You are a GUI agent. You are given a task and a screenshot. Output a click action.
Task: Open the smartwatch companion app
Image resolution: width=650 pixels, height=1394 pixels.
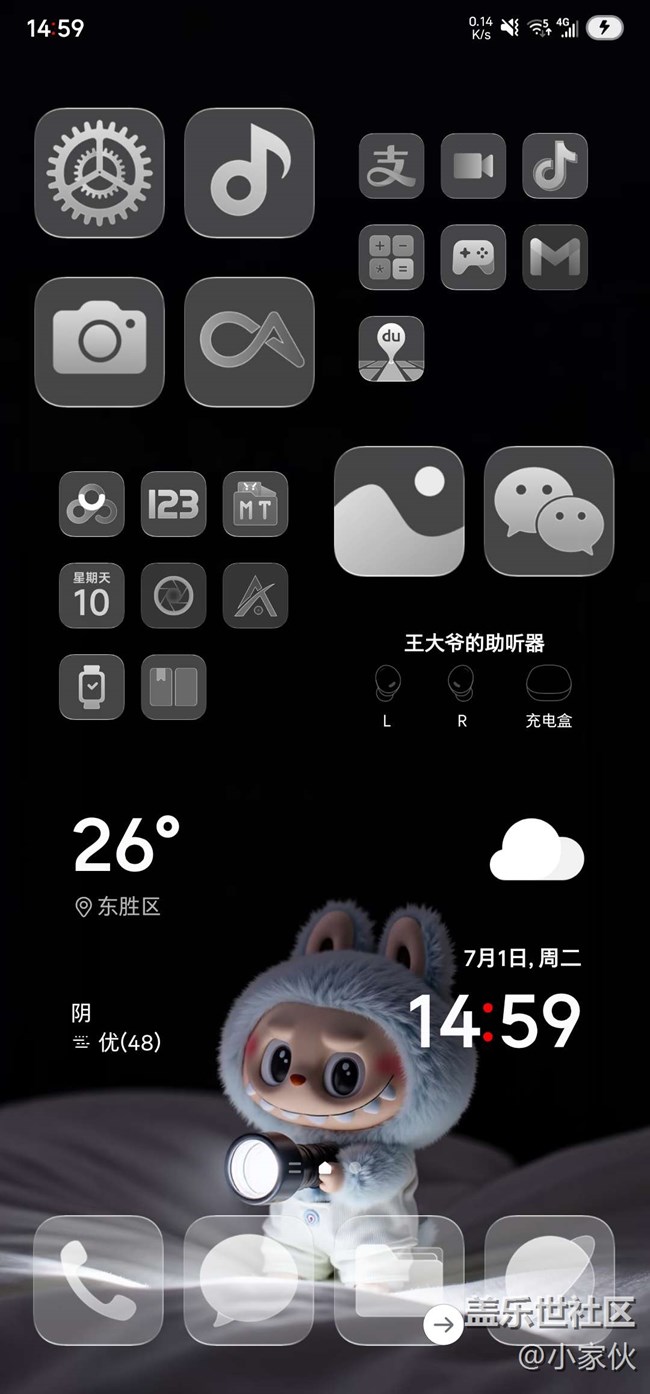[91, 687]
